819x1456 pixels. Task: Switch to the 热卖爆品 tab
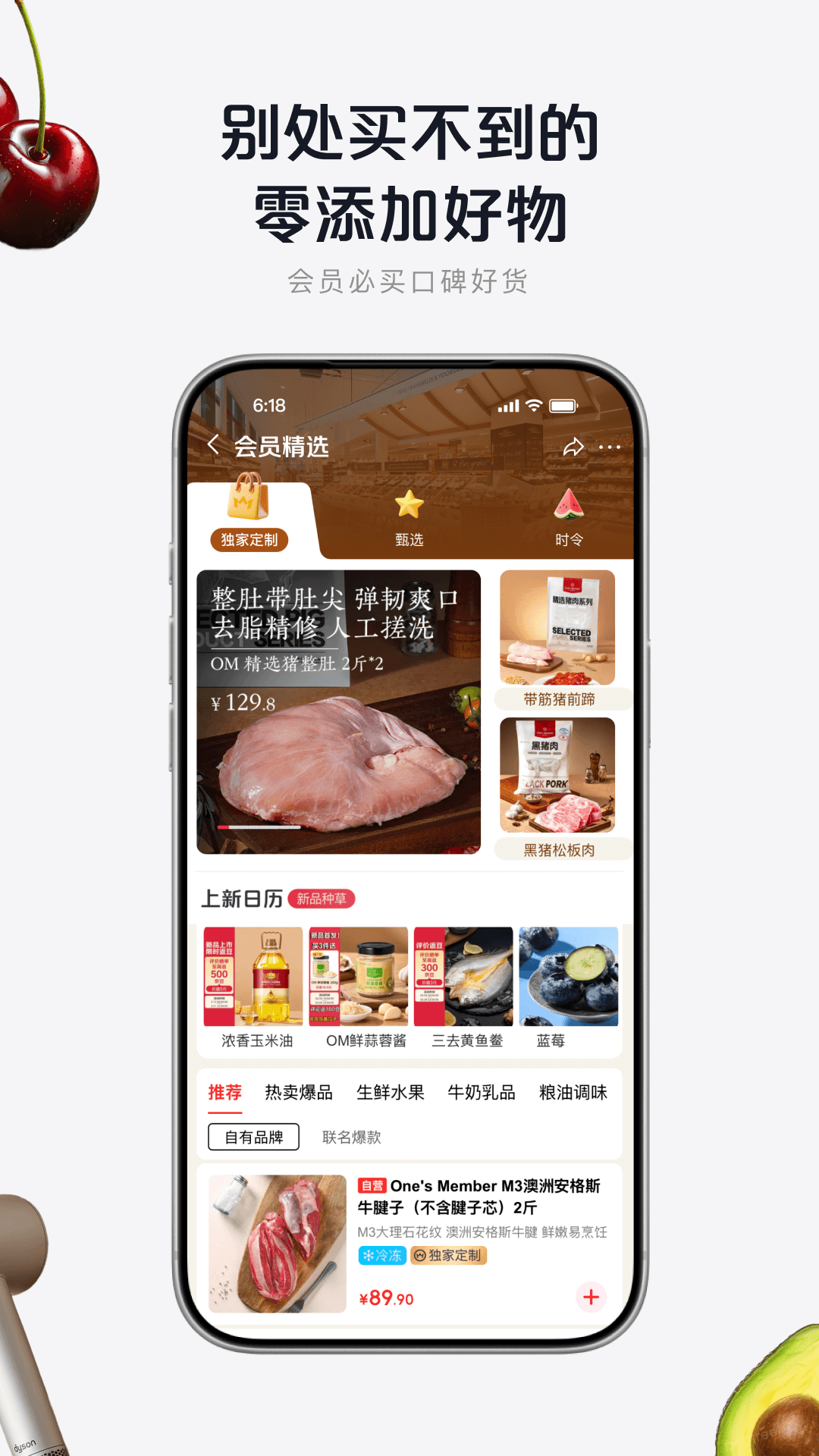tap(299, 1093)
